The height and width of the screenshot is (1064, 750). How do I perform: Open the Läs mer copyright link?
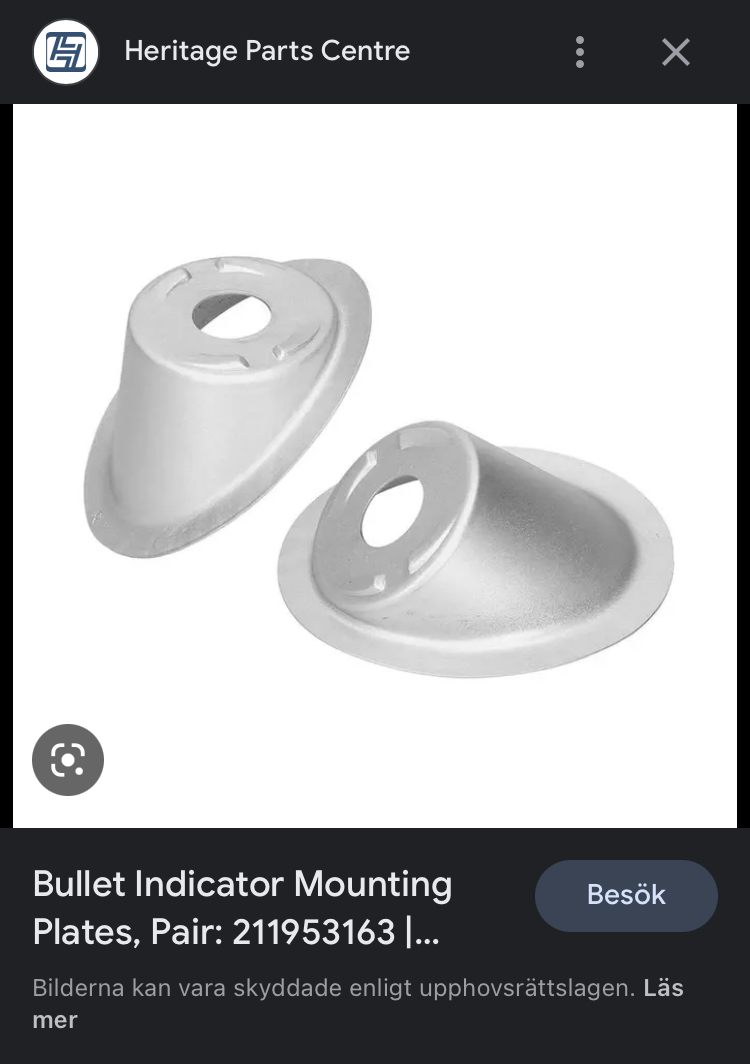tap(662, 989)
